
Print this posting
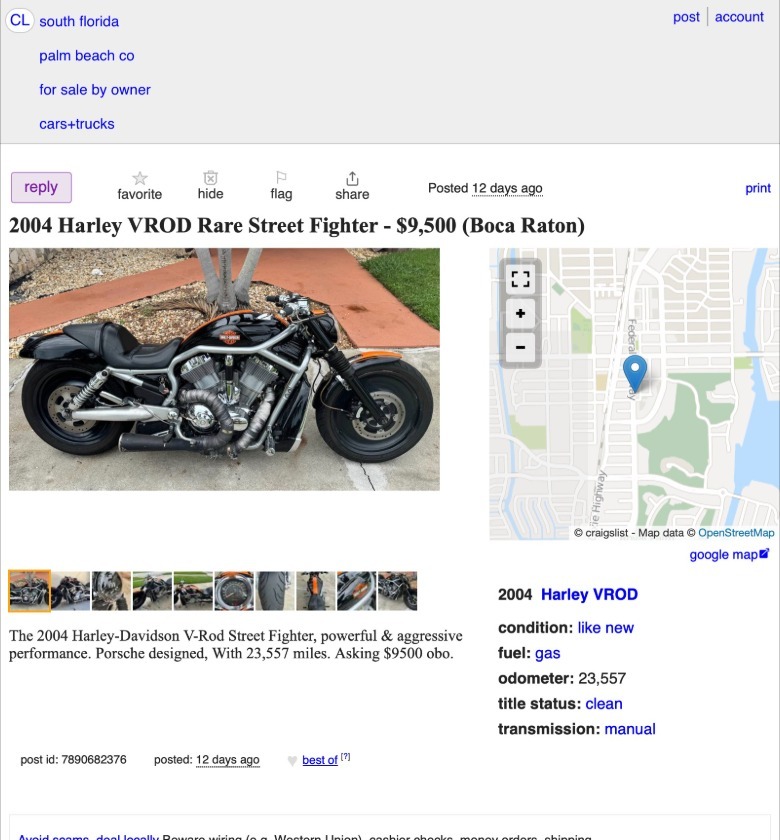(758, 188)
